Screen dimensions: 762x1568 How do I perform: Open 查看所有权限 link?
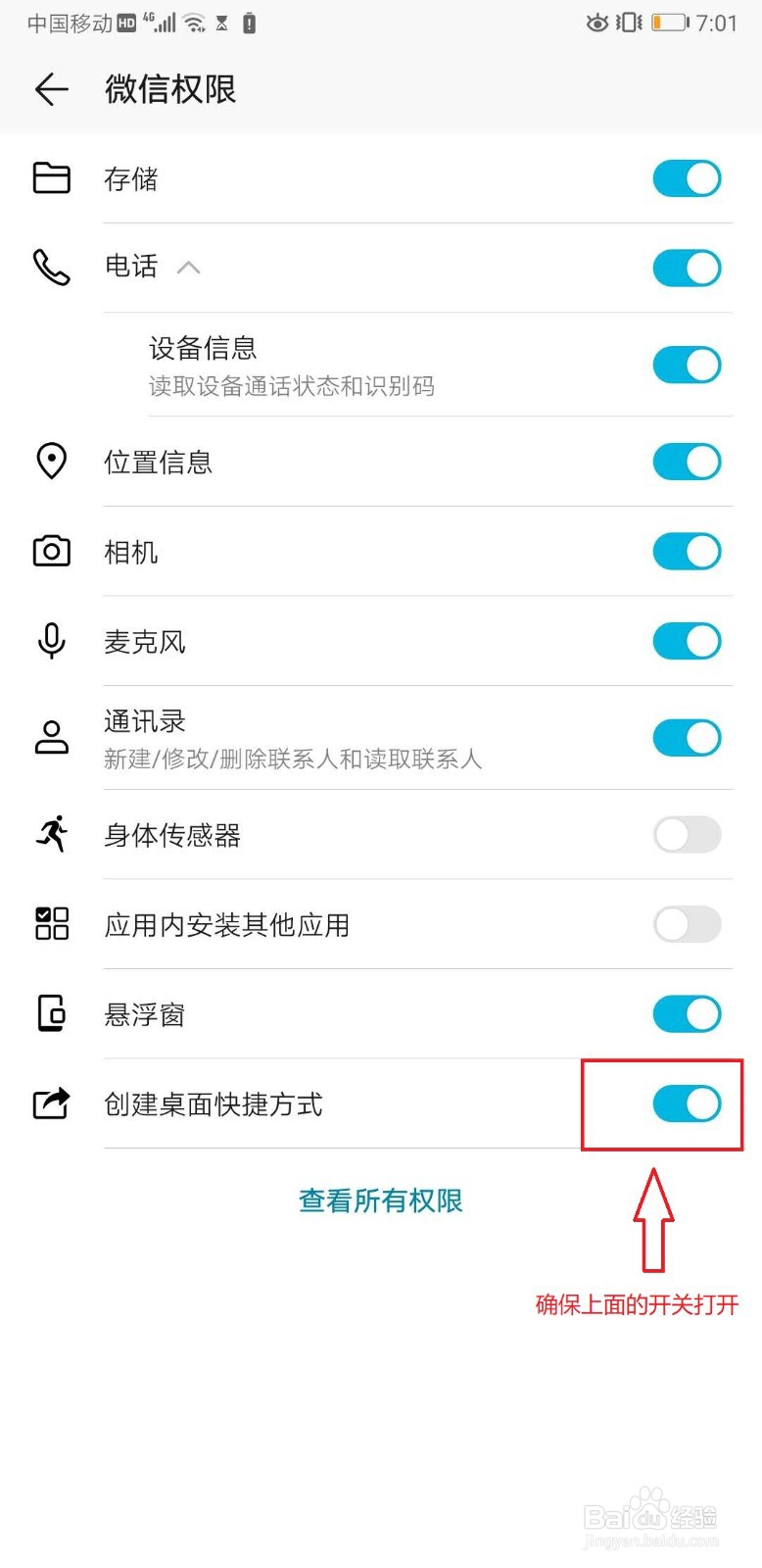(x=380, y=1200)
